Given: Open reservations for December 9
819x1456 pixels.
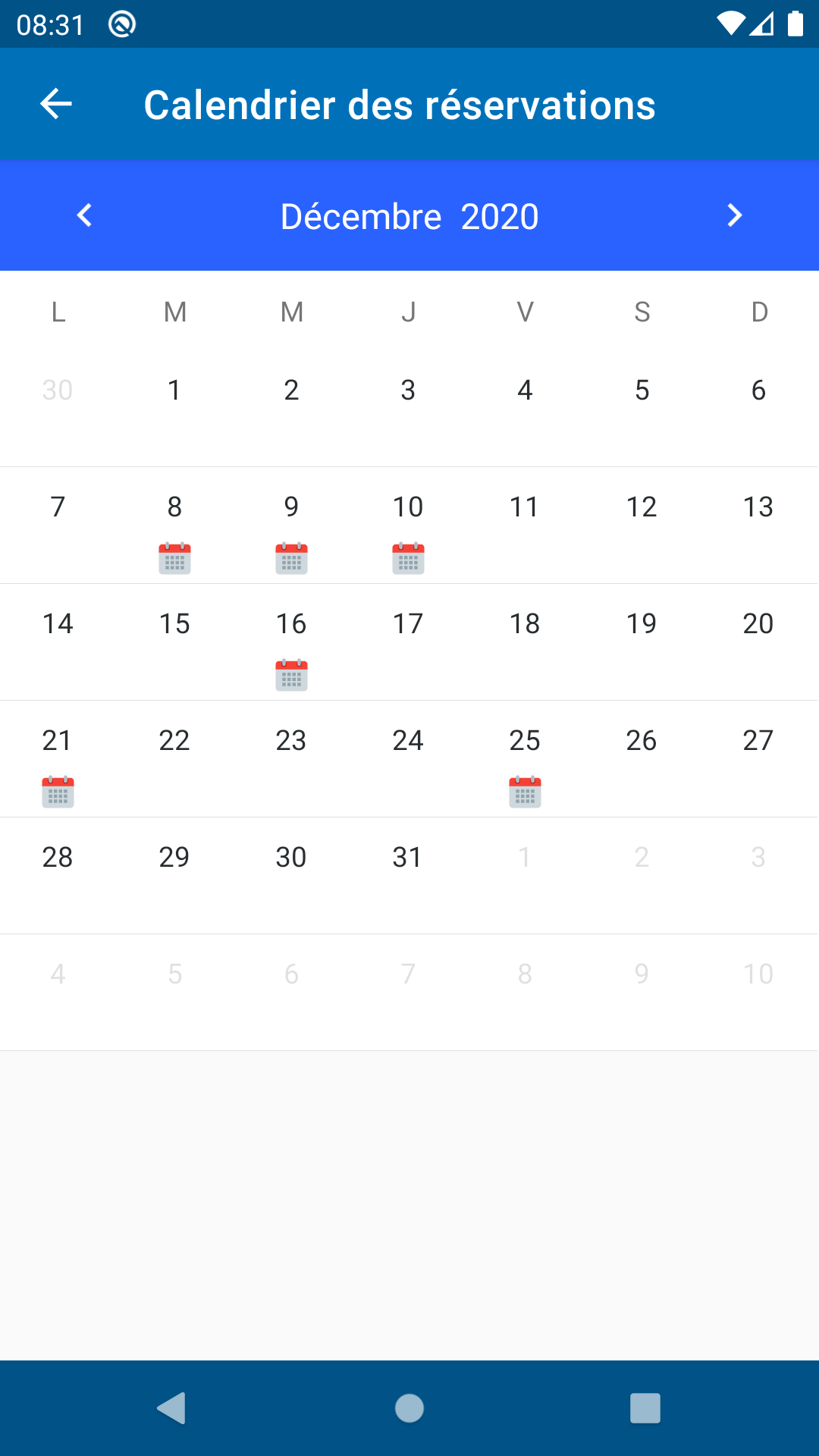Looking at the screenshot, I should tap(291, 526).
